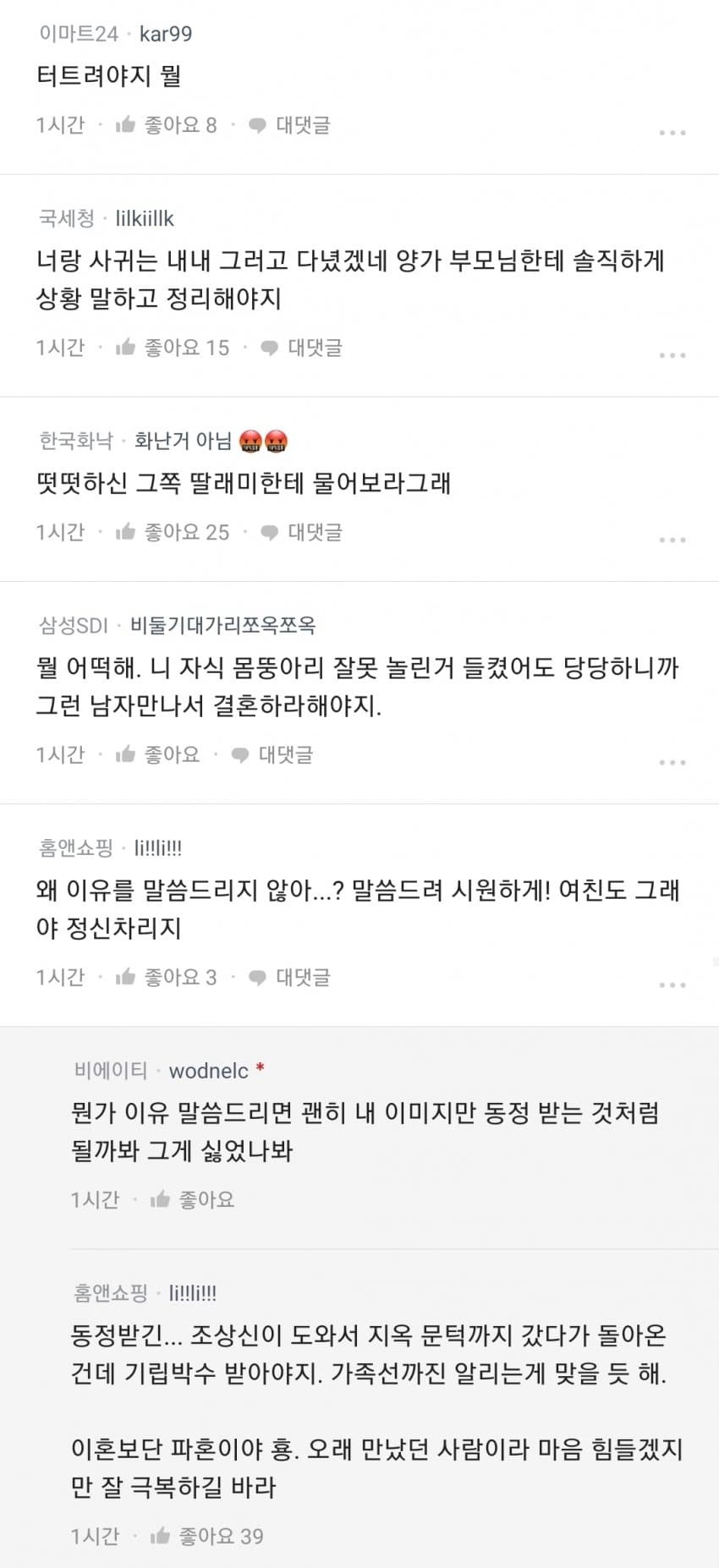Viewport: 719px width, 1568px height.
Task: Reply to li!!!i!!!'s comment about 이유
Action: (289, 977)
